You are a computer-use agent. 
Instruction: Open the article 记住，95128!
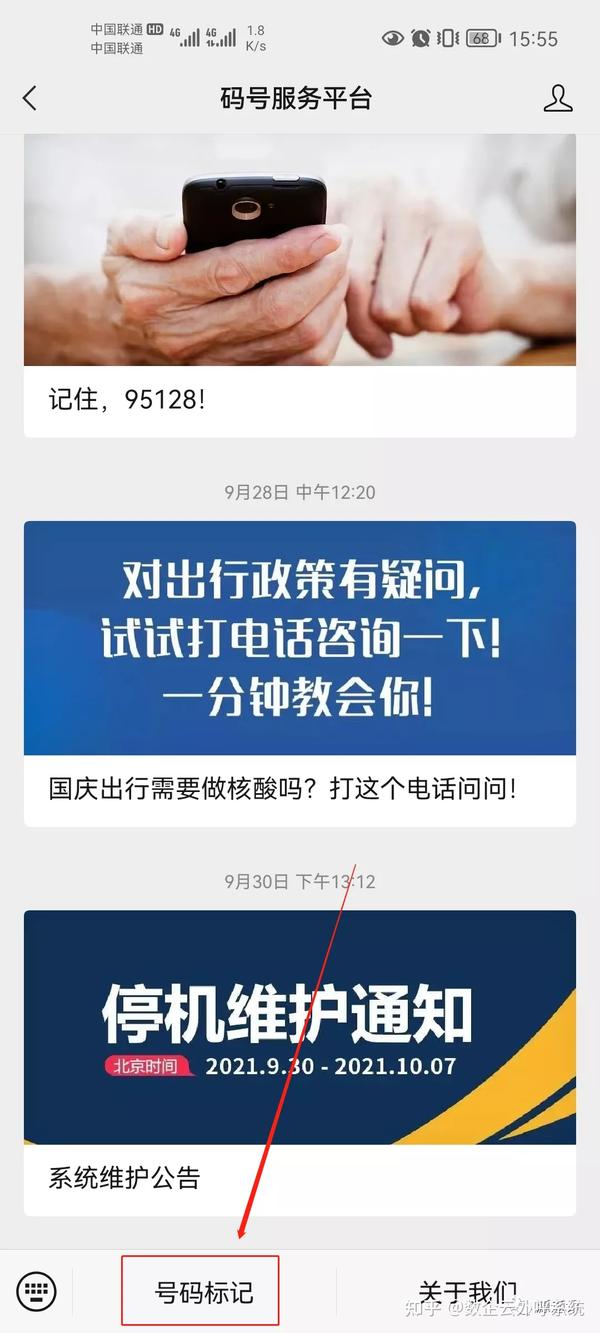click(300, 400)
